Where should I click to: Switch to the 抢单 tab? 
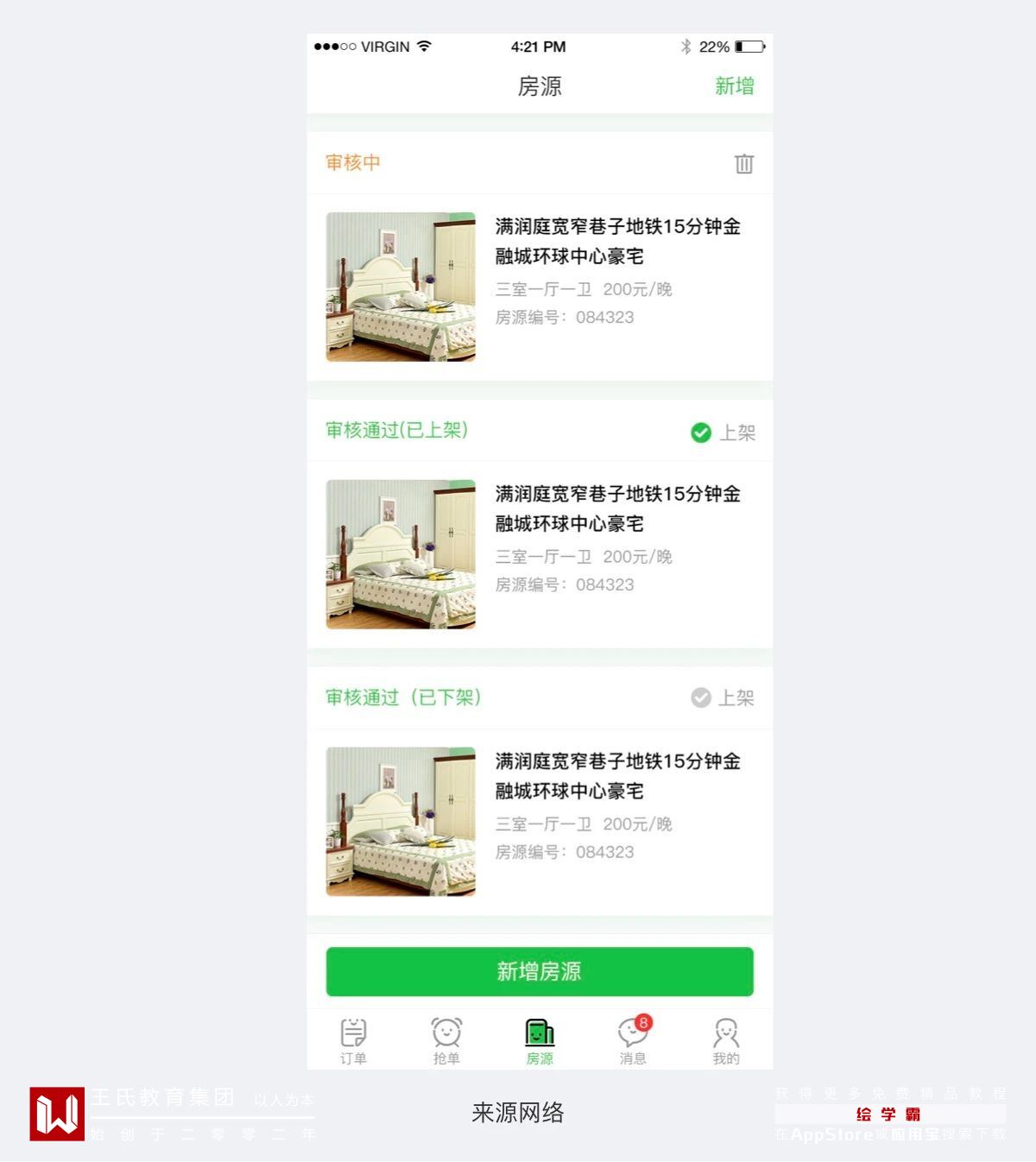click(446, 1041)
